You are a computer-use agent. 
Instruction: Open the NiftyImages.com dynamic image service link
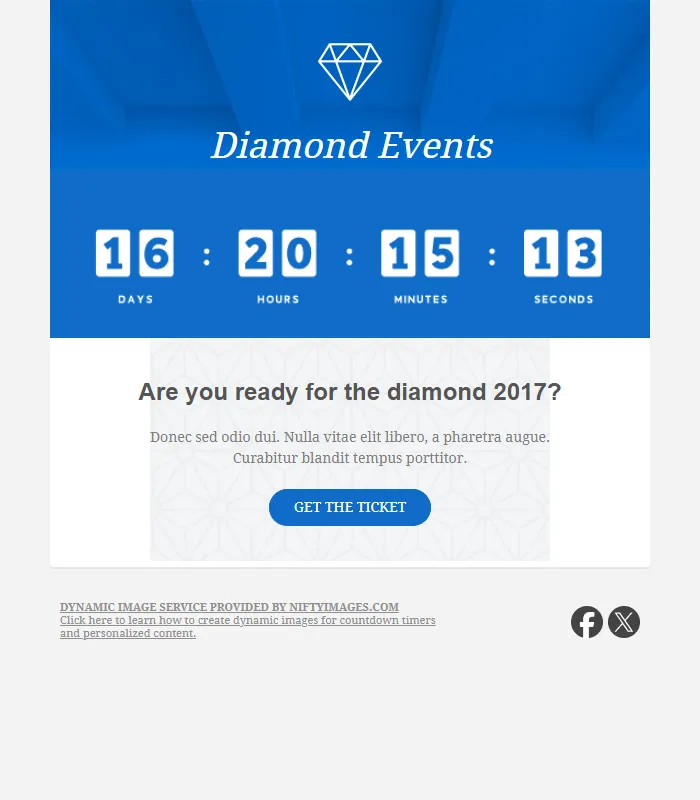[x=229, y=607]
